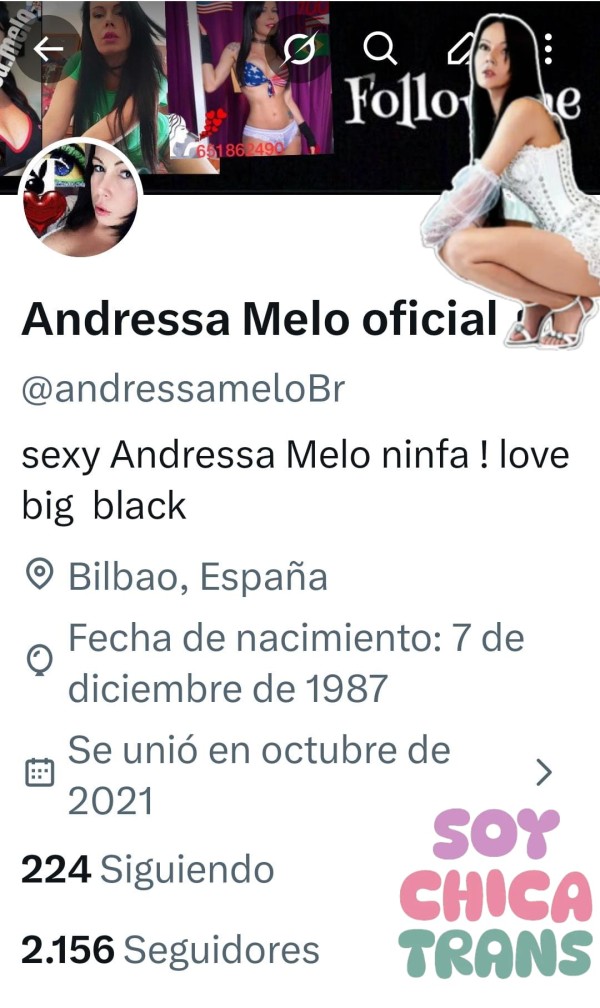Search within this profile
Screen dimensions: 600x1008
coord(380,48)
